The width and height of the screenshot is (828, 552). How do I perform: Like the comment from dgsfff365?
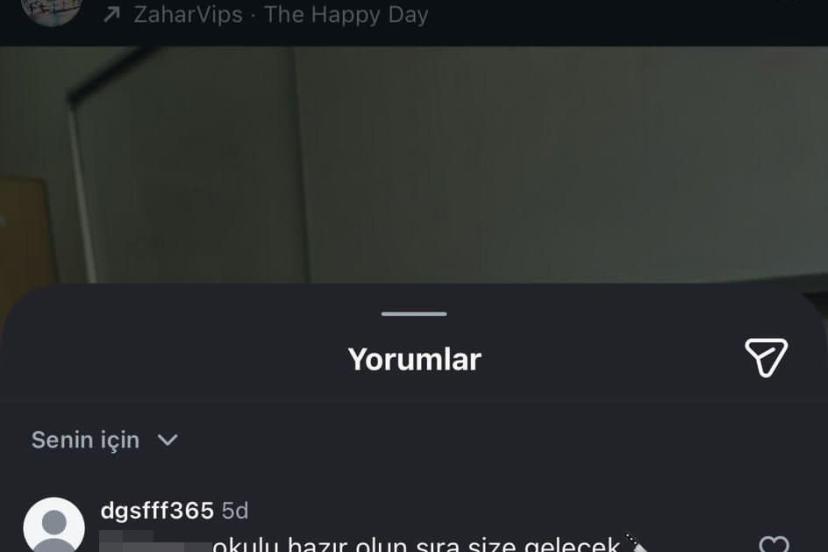coord(773,544)
